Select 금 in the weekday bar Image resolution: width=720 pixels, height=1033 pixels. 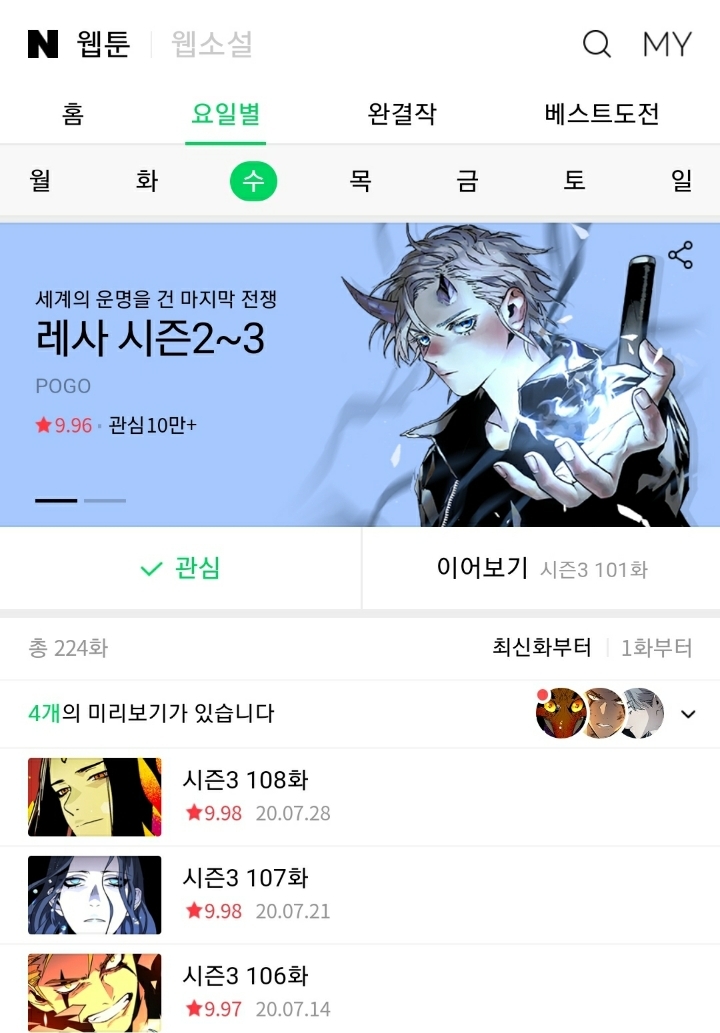coord(467,181)
